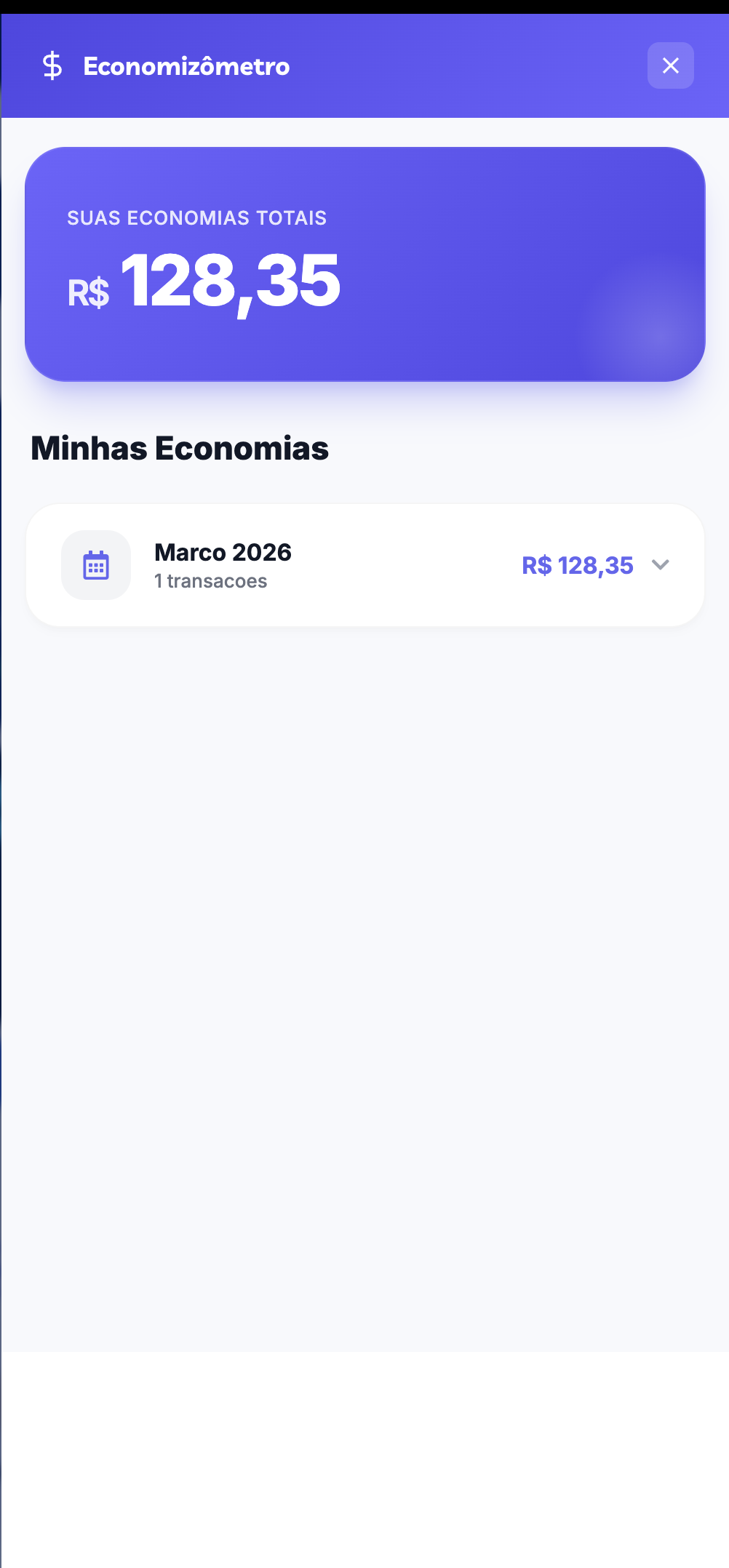The width and height of the screenshot is (729, 1568).
Task: Tap the close cross icon at top right
Action: point(670,65)
